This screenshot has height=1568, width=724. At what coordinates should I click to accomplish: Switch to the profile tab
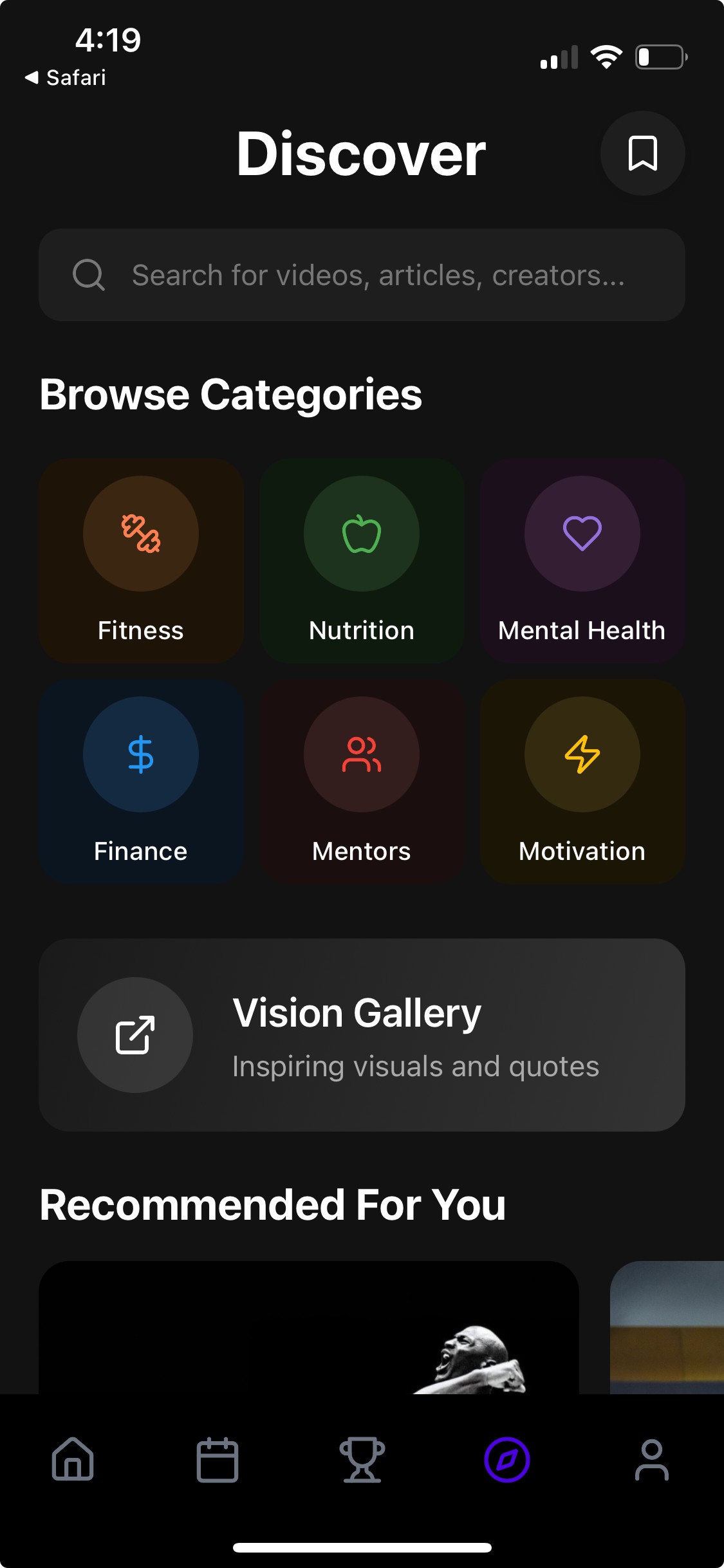tap(651, 1459)
